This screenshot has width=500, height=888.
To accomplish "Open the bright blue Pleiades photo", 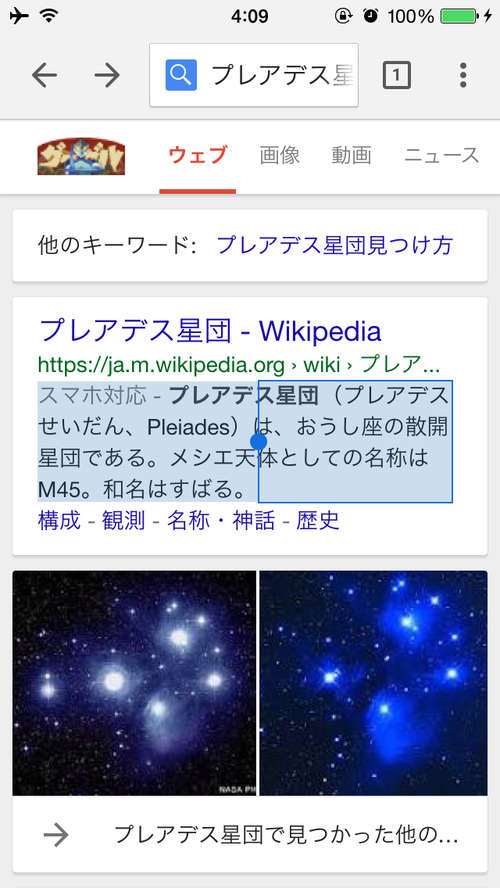I will (373, 683).
